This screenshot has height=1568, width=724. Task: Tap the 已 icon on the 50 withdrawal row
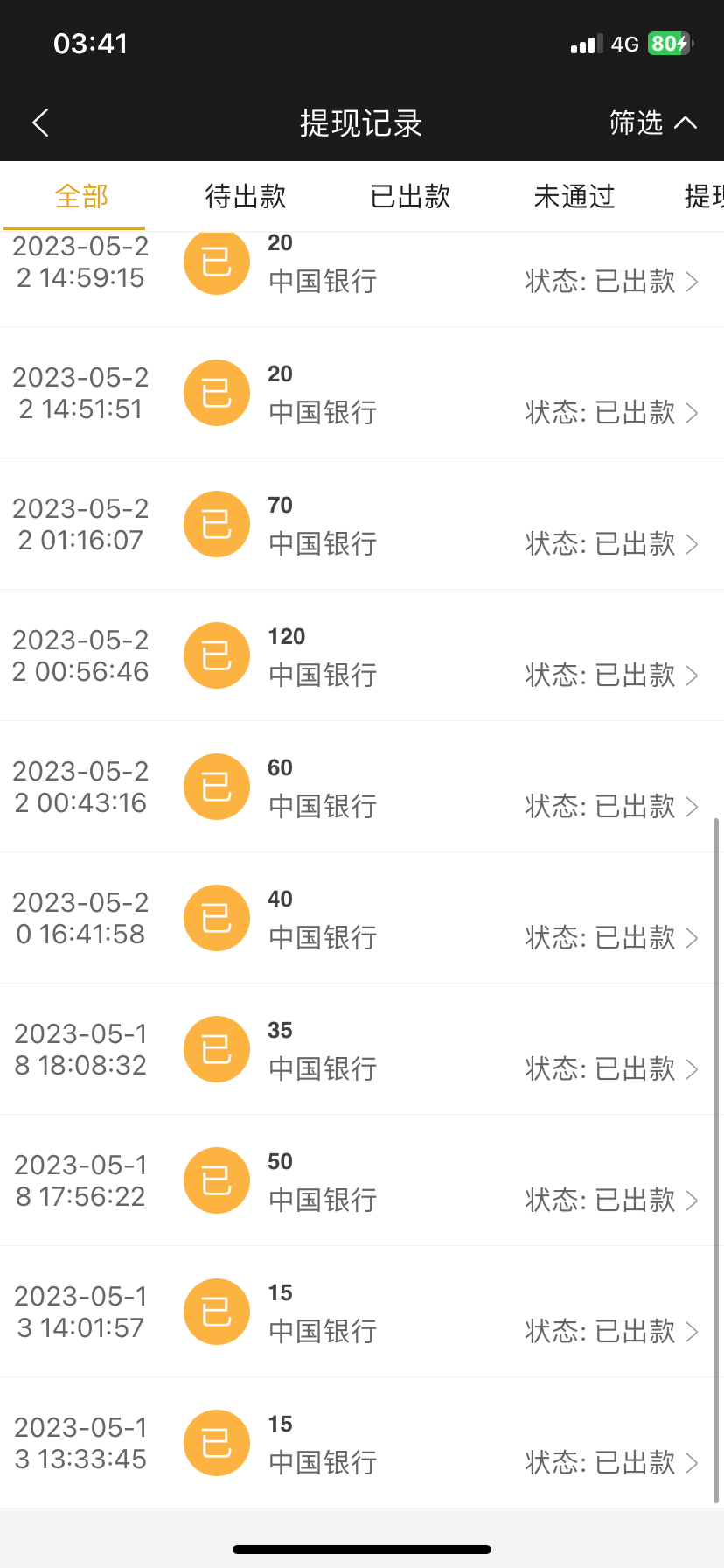[x=216, y=1179]
